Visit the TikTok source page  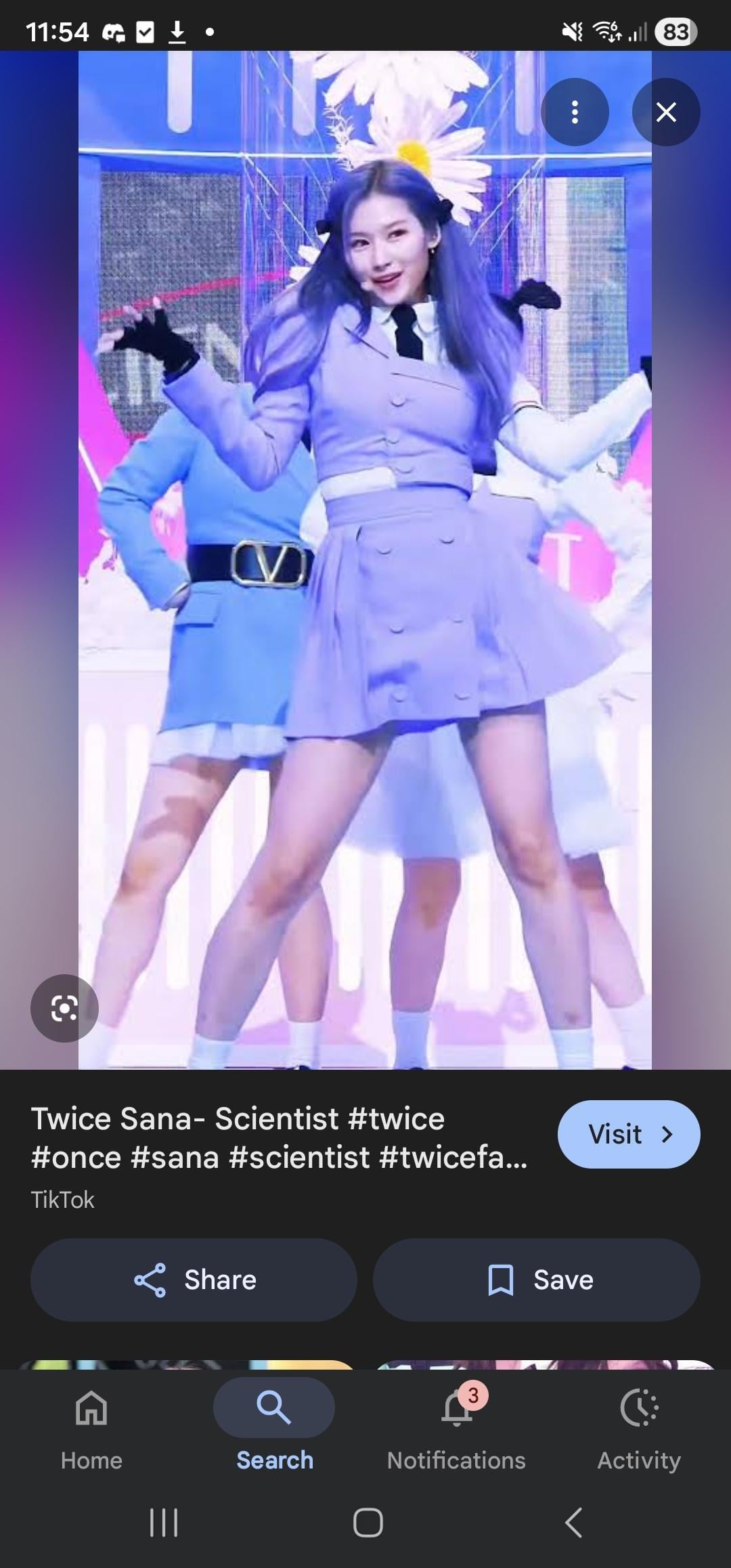629,1134
